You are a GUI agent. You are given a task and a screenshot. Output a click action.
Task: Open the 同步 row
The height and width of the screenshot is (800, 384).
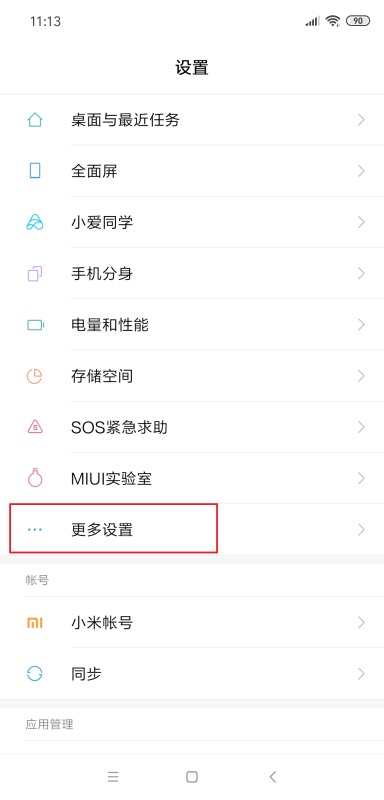(x=192, y=673)
